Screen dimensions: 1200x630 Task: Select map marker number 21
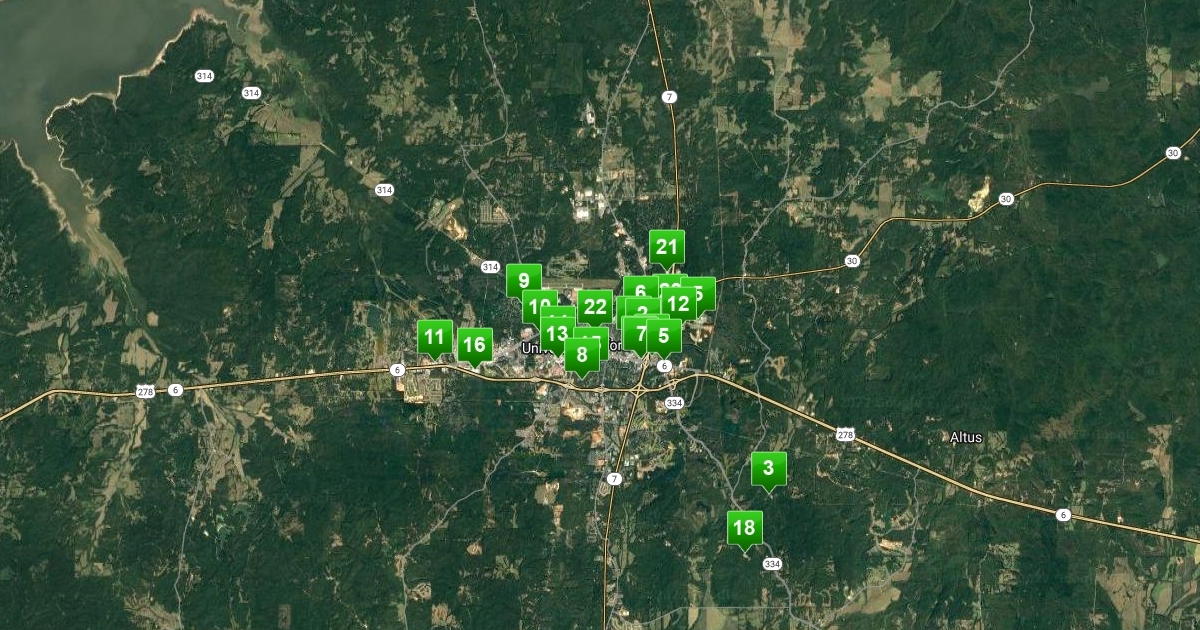[x=667, y=247]
